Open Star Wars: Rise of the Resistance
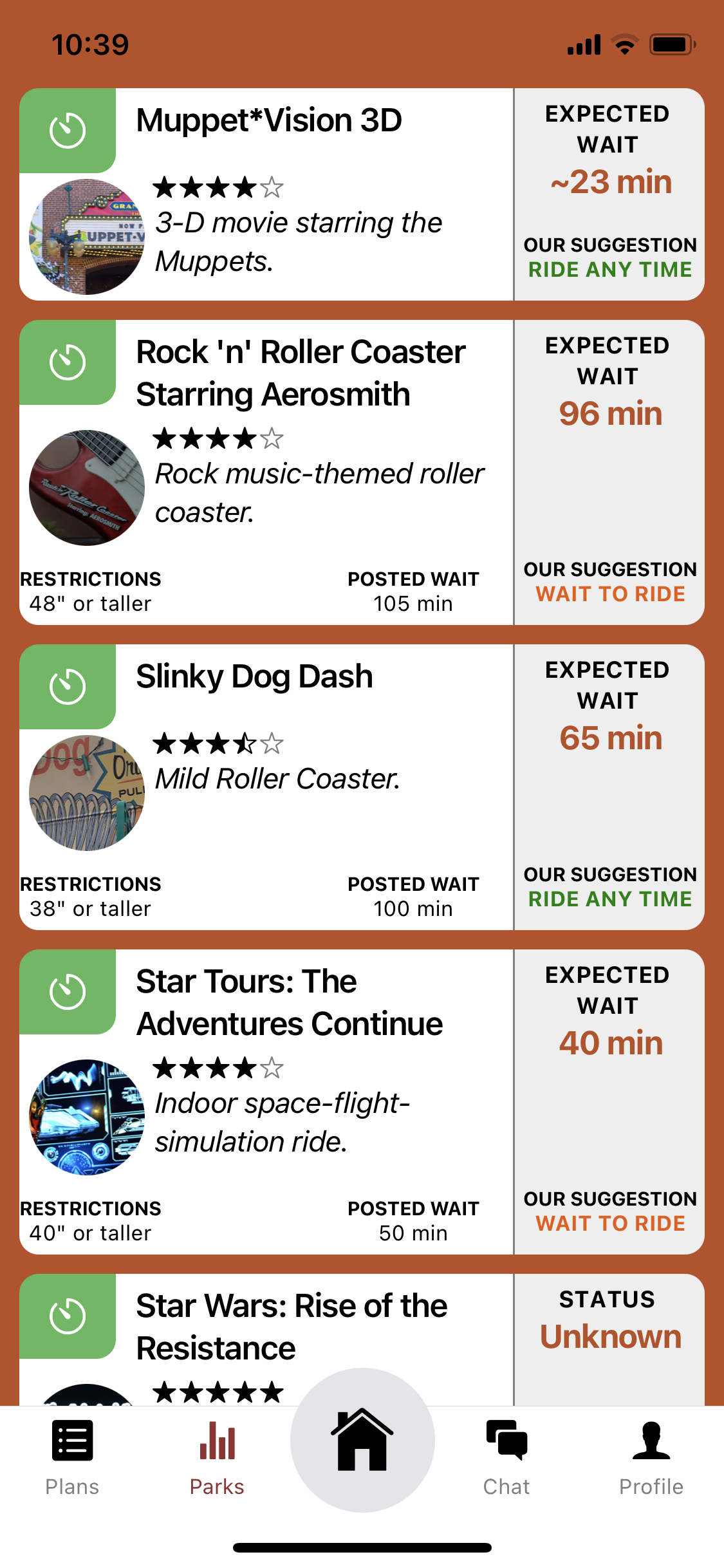The width and height of the screenshot is (724, 1568). click(x=292, y=1326)
